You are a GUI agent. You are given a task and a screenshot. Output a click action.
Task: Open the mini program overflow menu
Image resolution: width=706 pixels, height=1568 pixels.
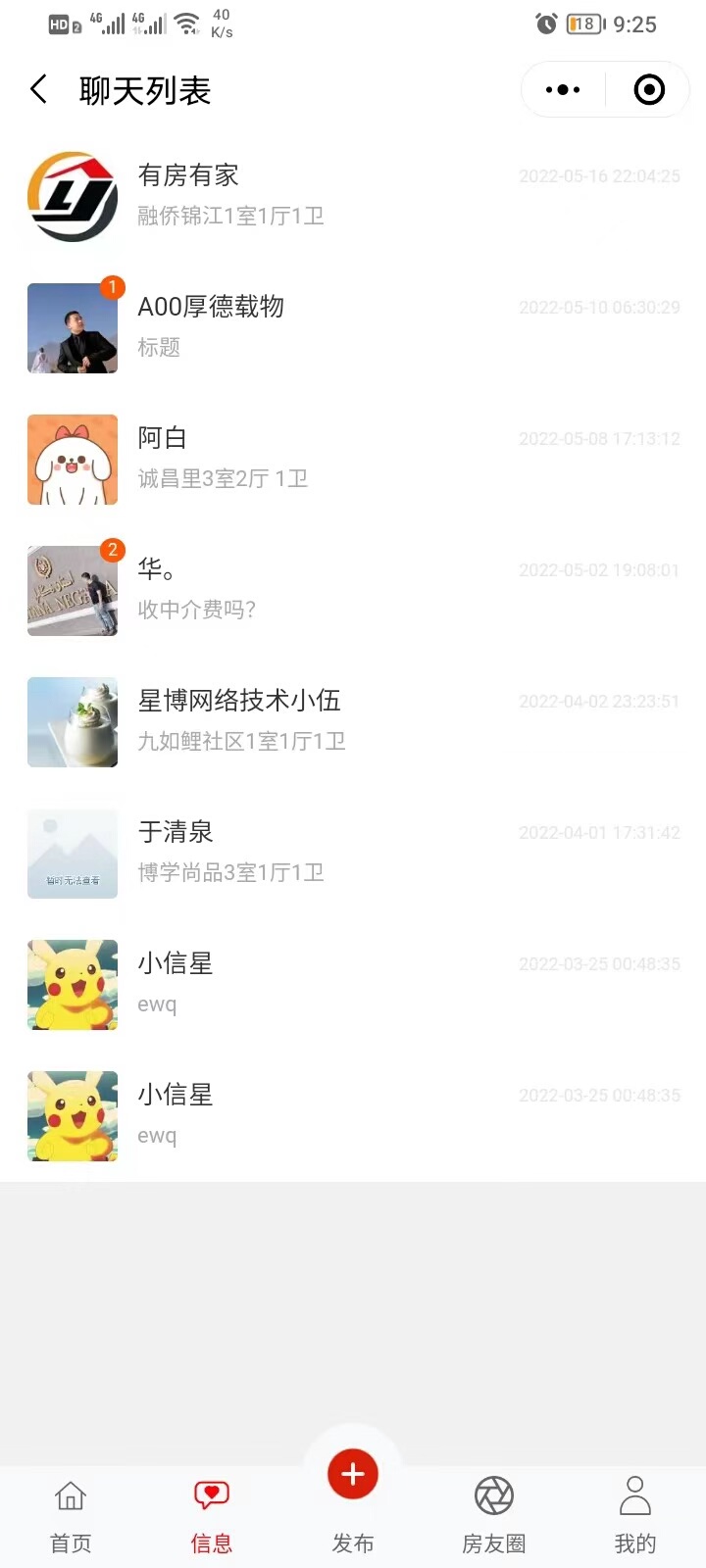pyautogui.click(x=563, y=90)
